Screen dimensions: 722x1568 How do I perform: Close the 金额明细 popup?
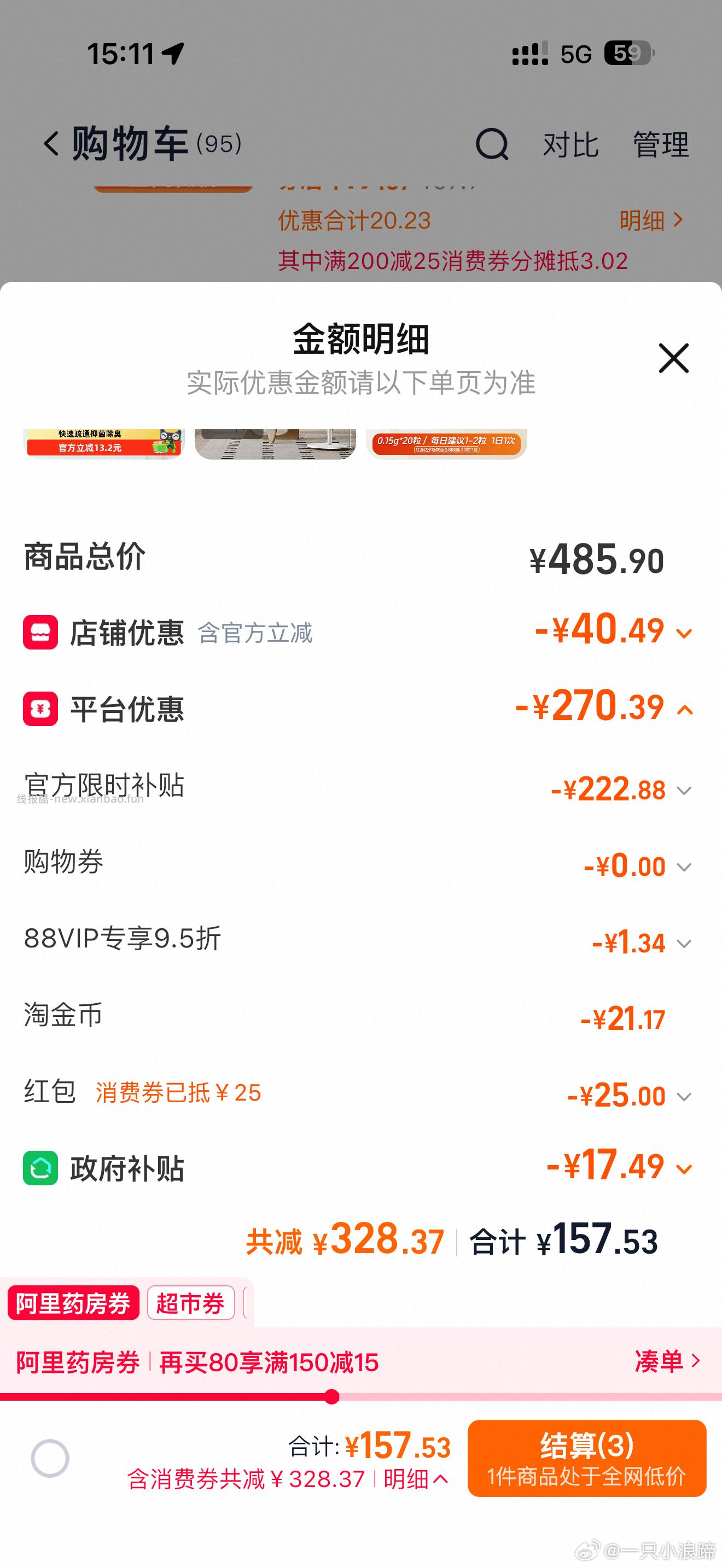tap(673, 359)
